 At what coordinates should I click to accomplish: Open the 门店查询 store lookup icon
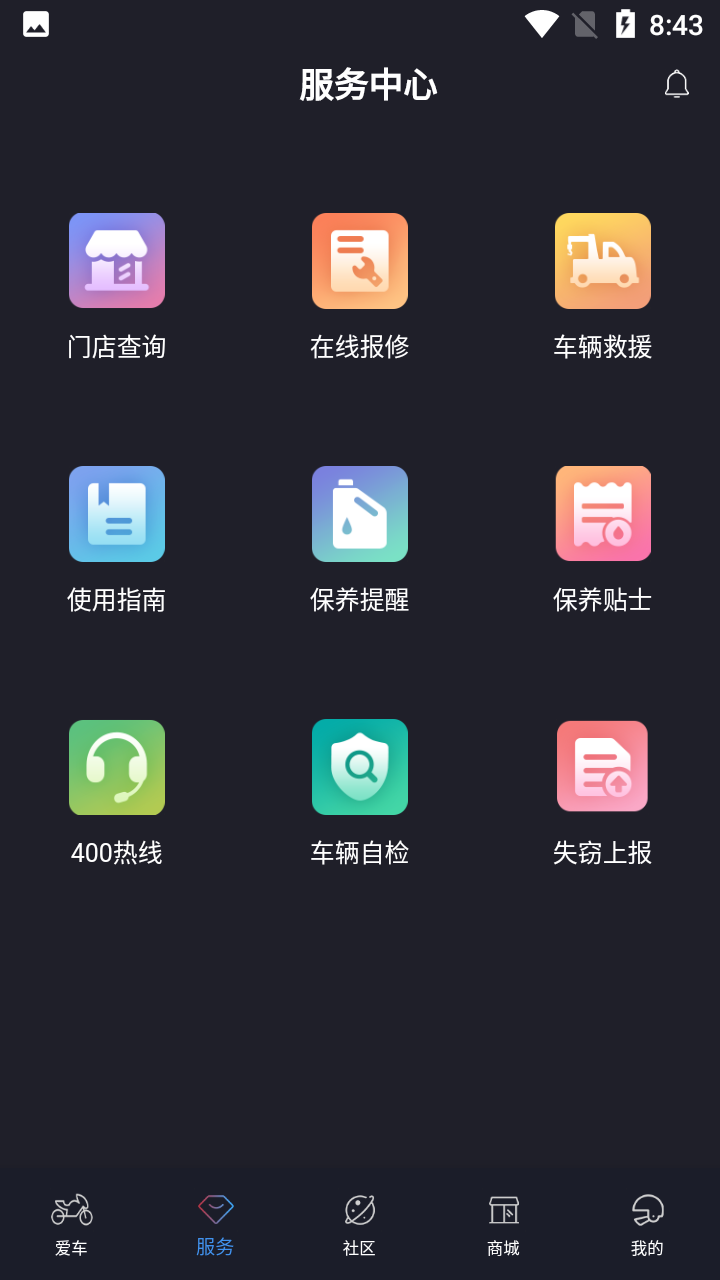click(x=117, y=260)
